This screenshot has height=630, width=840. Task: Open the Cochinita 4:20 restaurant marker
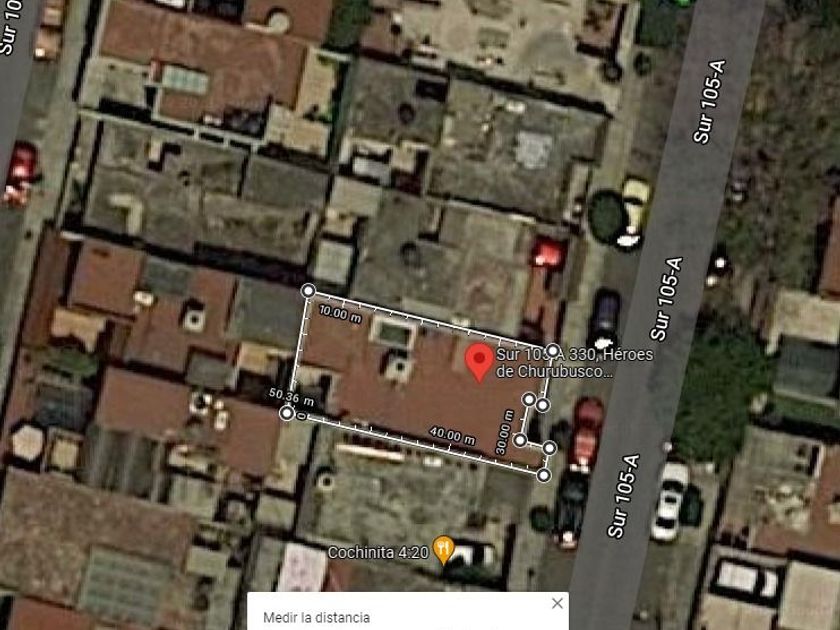[x=446, y=550]
